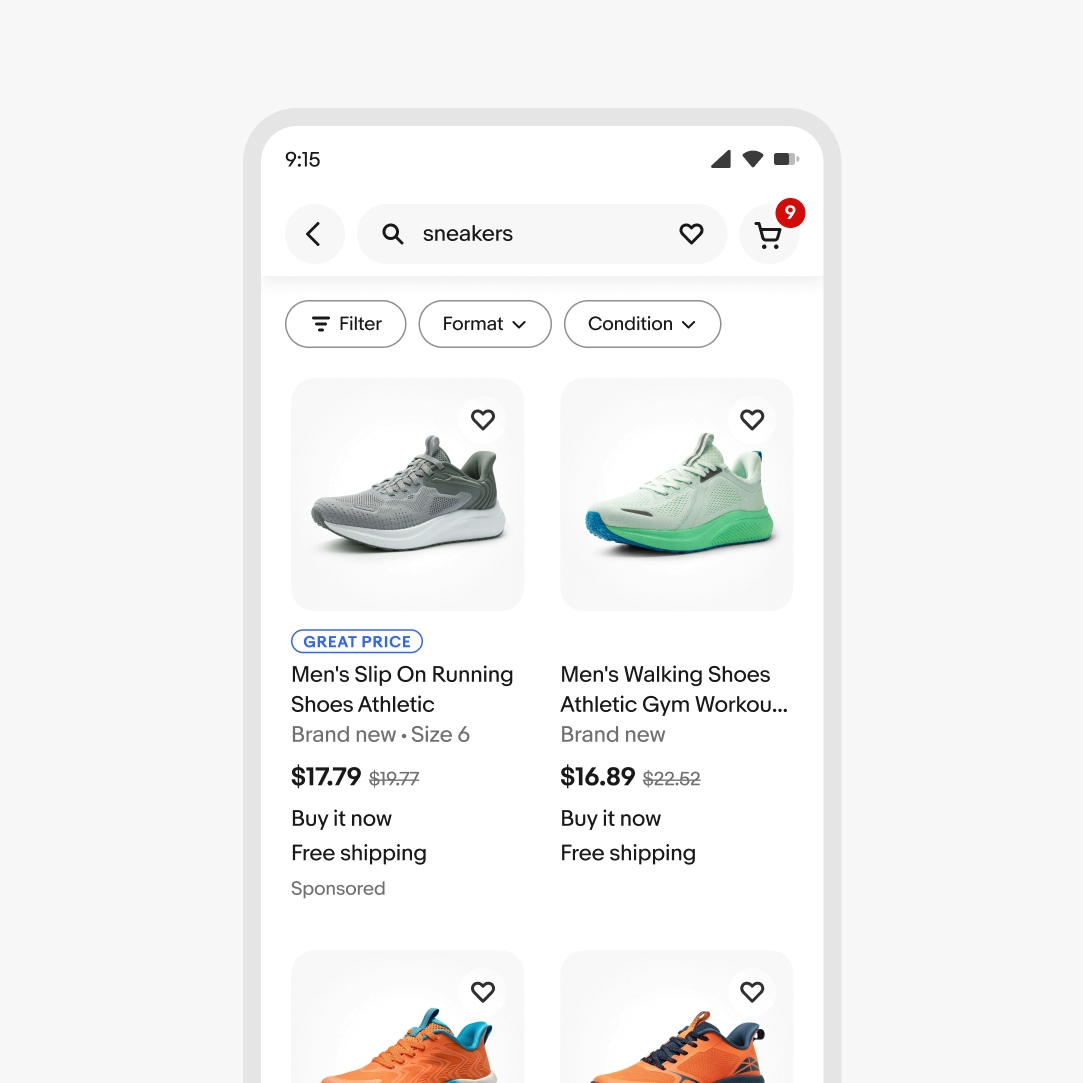Screen dimensions: 1083x1083
Task: Expand the Condition dropdown
Action: coord(642,324)
